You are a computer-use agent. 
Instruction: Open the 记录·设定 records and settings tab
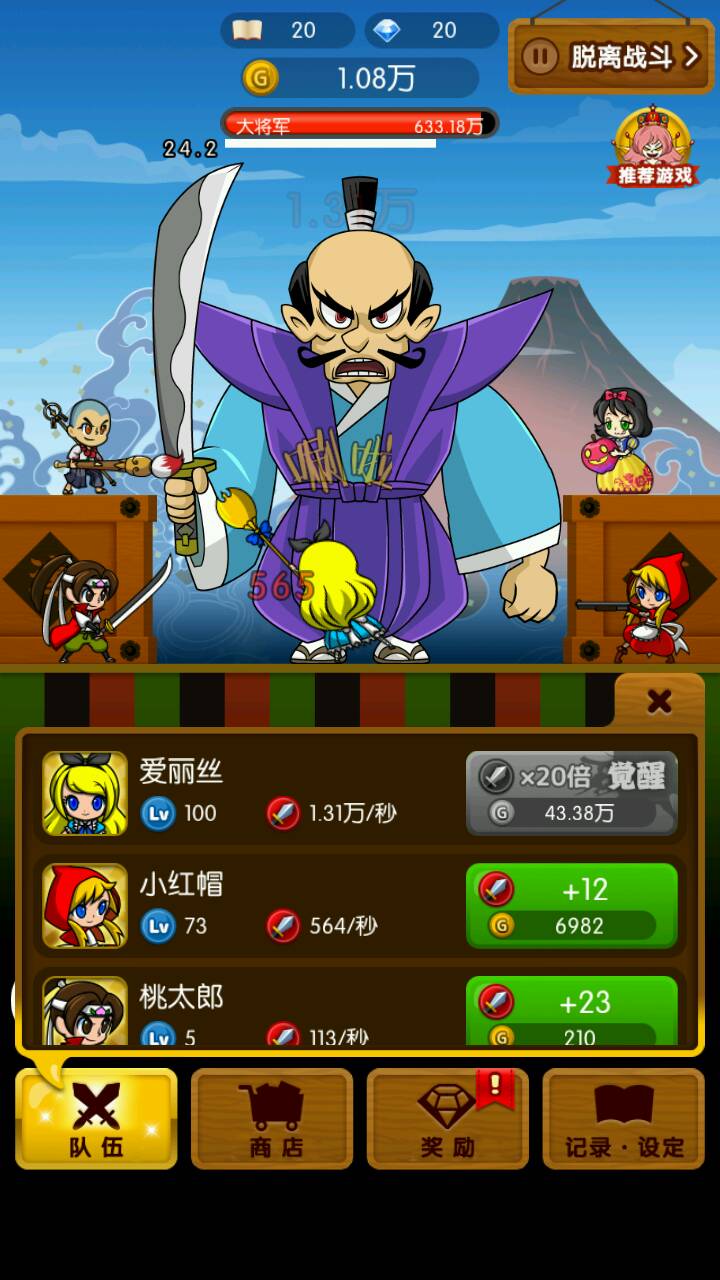pyautogui.click(x=623, y=1118)
